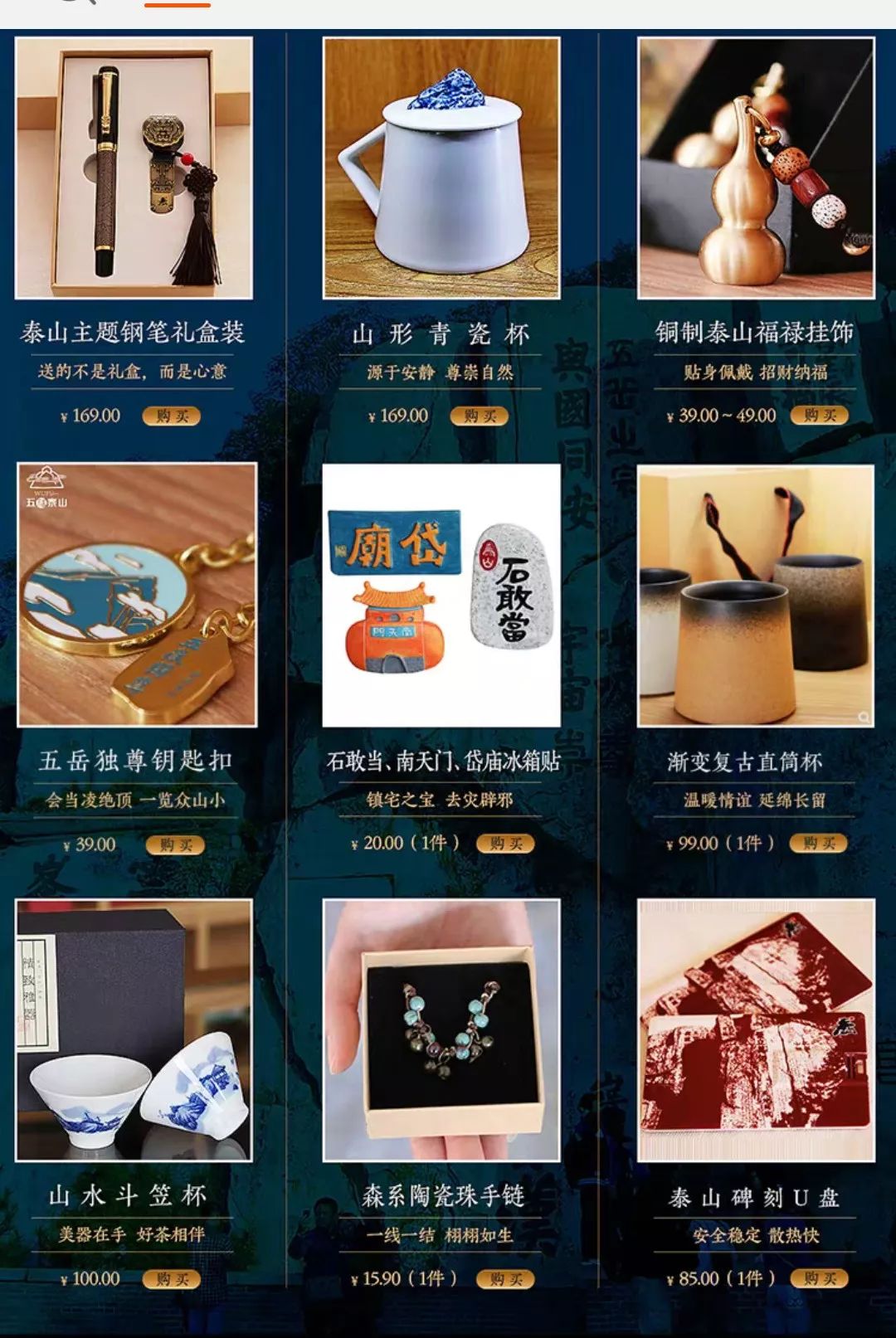Tap 购买 for the 冰箱贴 set

tap(505, 844)
